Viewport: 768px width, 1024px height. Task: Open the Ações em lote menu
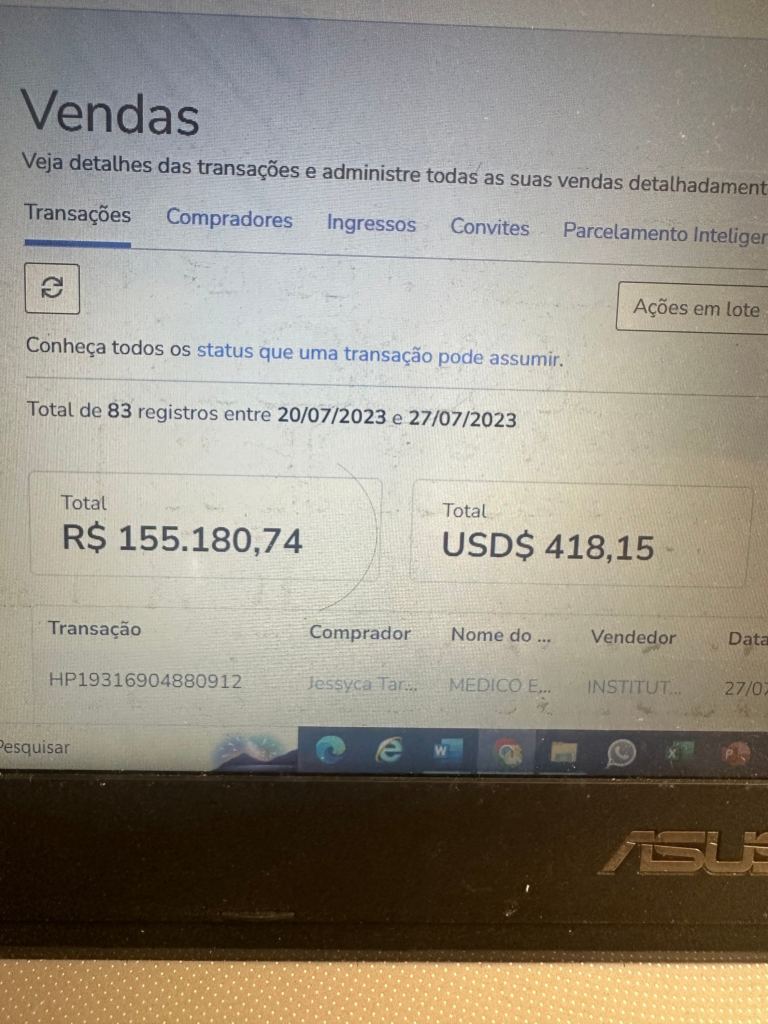coord(695,308)
